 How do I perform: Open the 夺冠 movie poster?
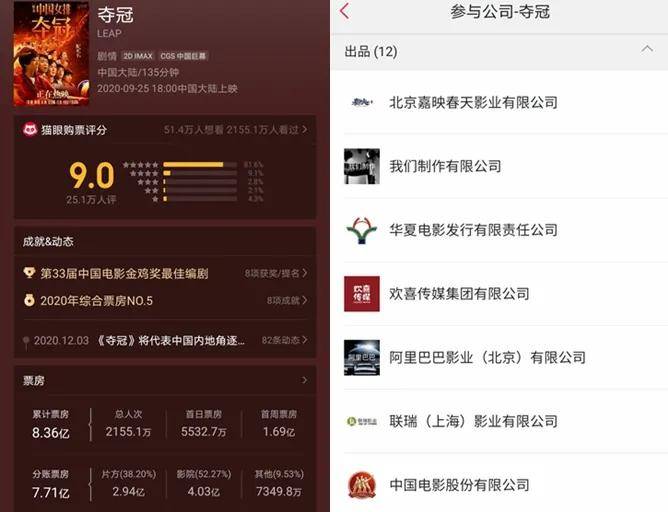point(50,53)
